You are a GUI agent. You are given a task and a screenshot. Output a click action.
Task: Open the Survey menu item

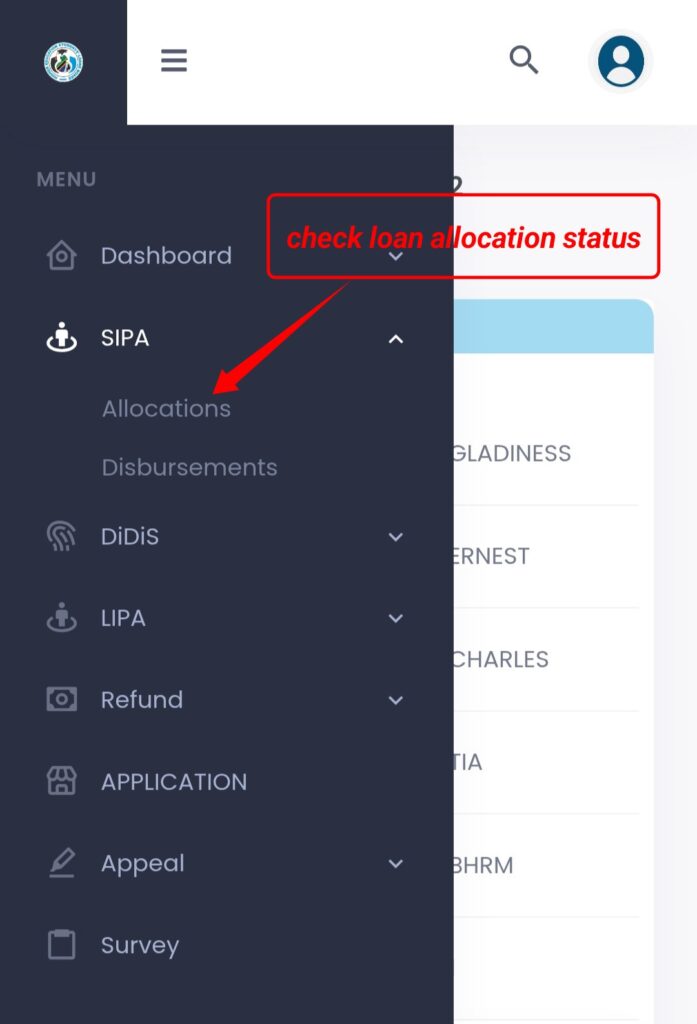pos(139,946)
